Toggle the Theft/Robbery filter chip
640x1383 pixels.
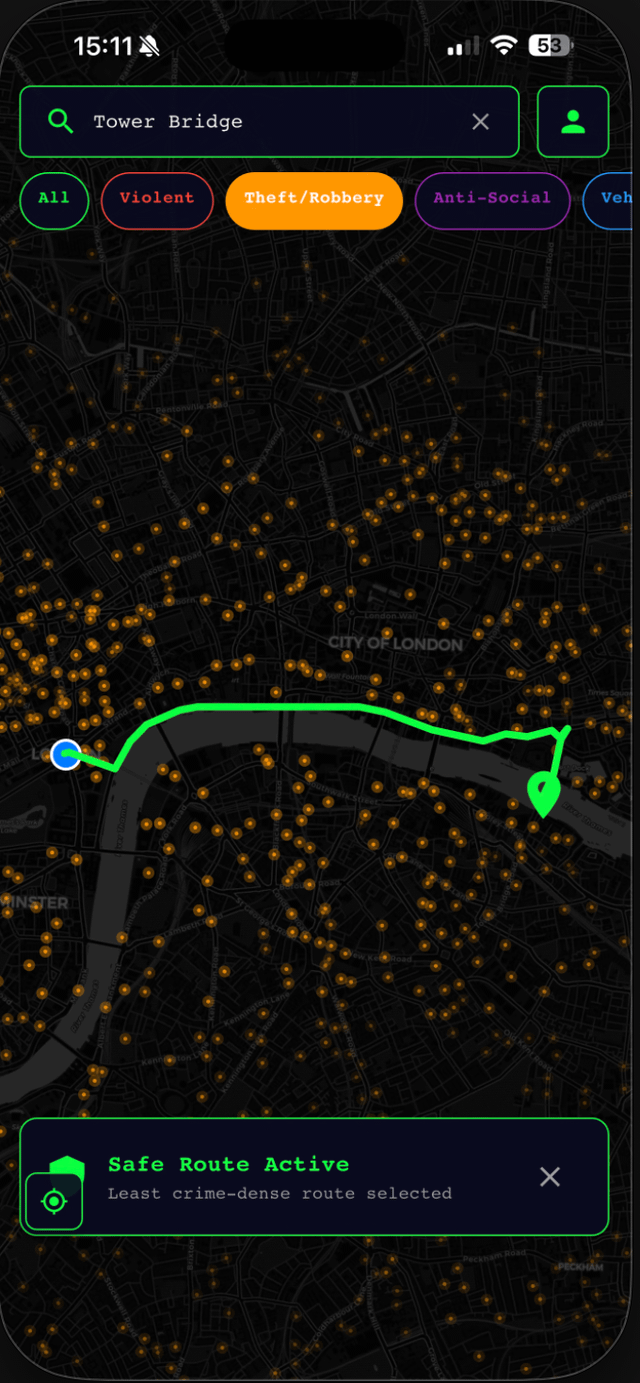pos(314,199)
